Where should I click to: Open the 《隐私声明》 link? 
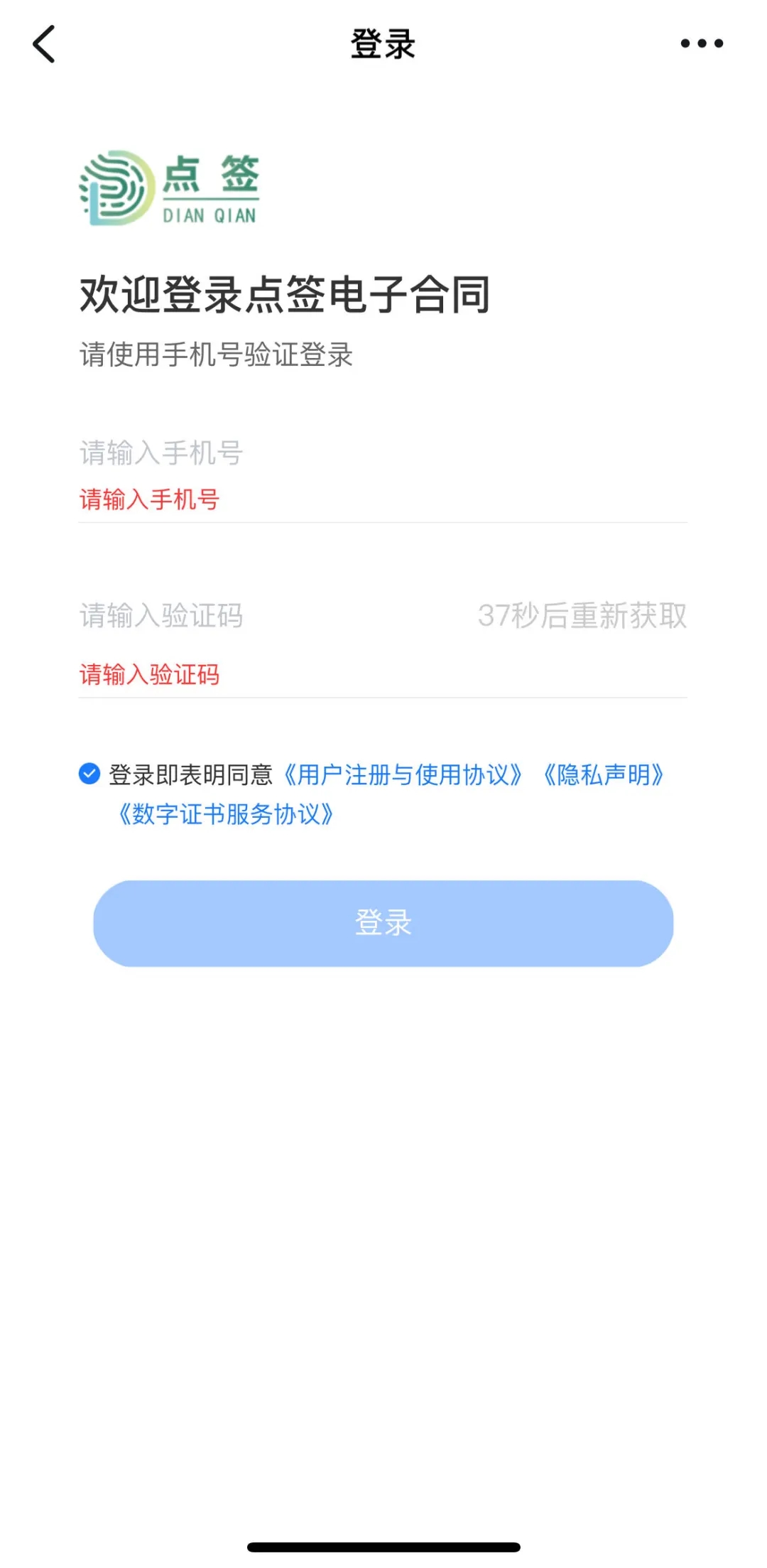tap(604, 774)
